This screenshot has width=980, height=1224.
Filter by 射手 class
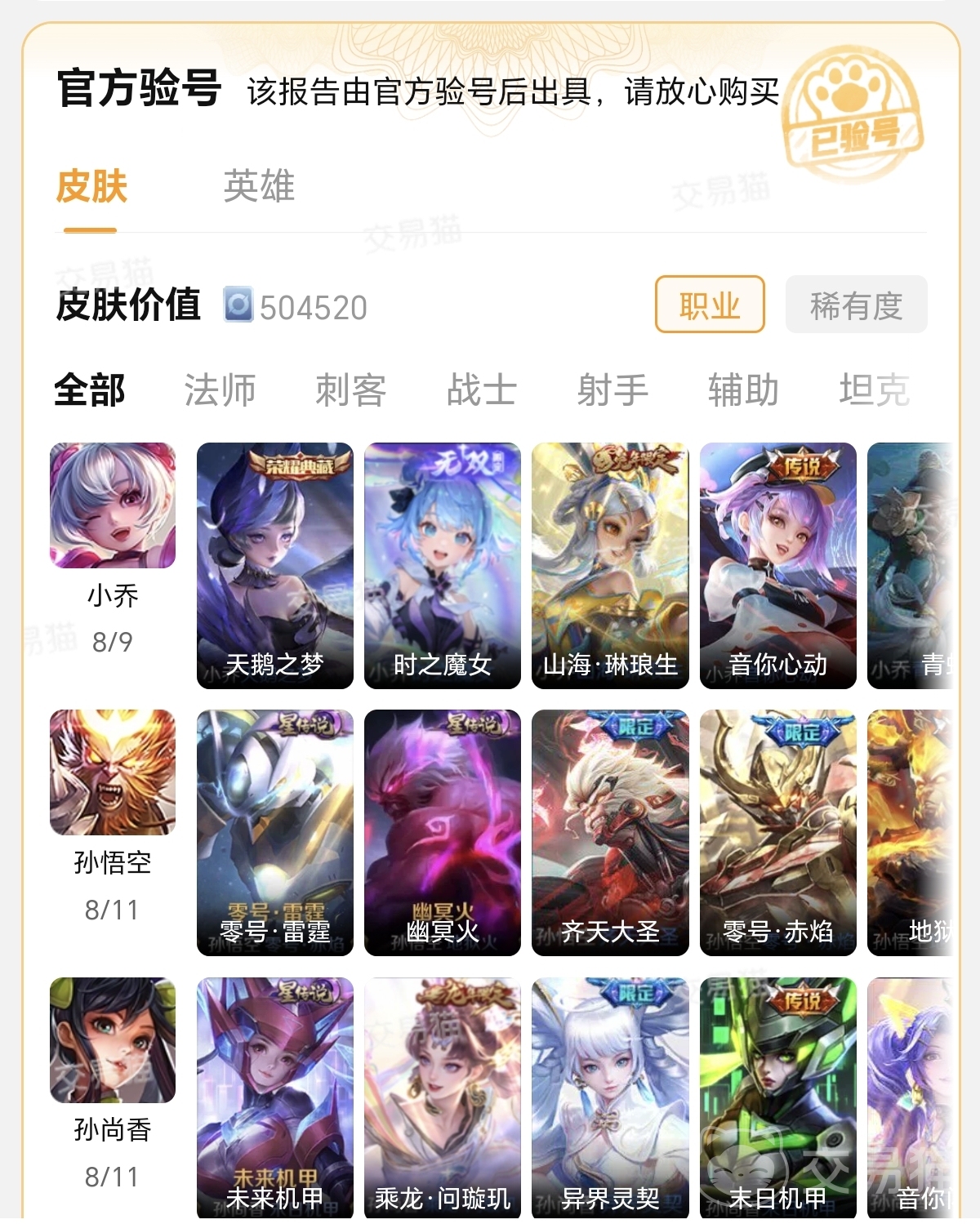612,389
